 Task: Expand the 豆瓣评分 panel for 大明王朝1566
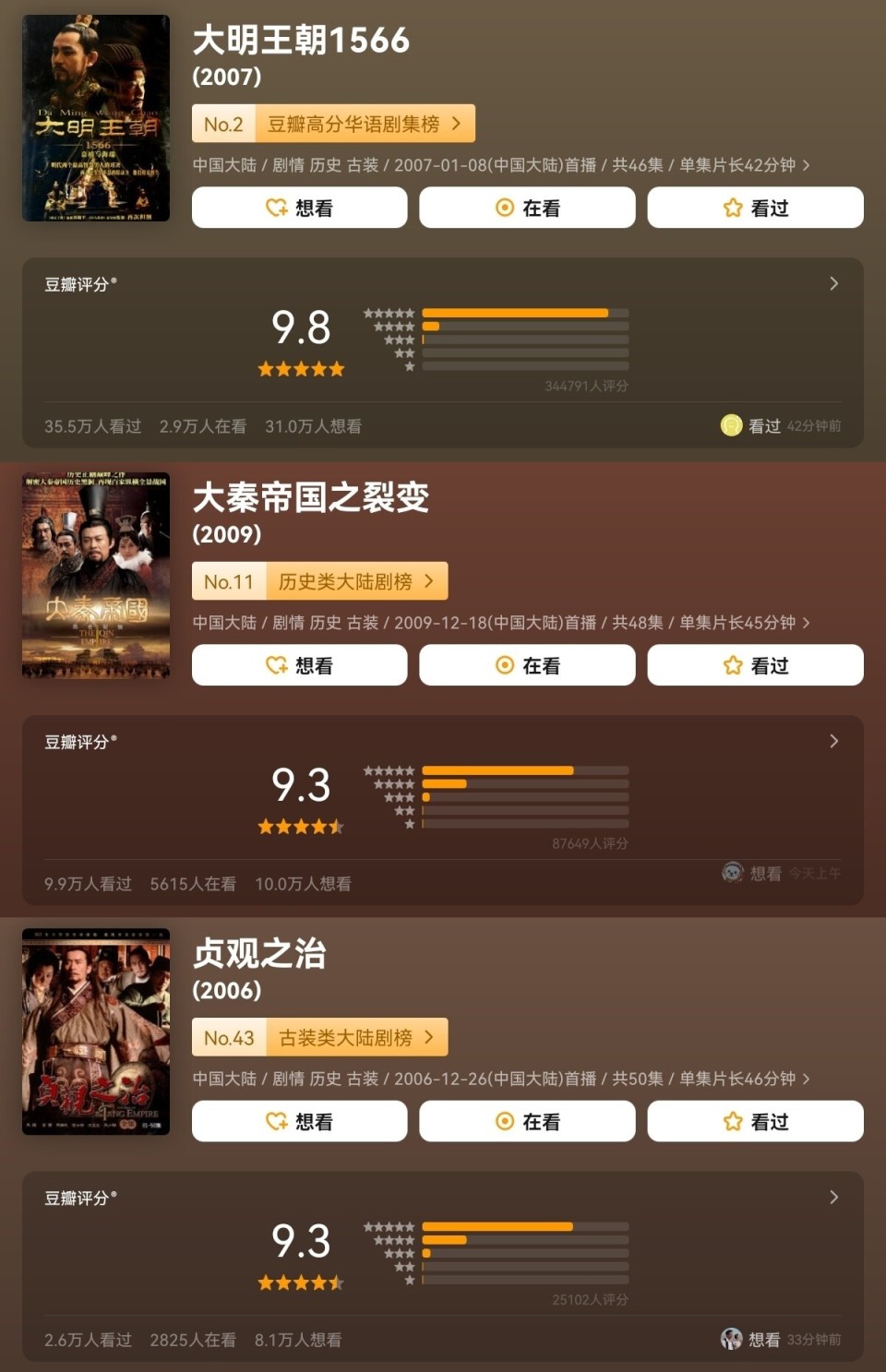click(x=834, y=284)
